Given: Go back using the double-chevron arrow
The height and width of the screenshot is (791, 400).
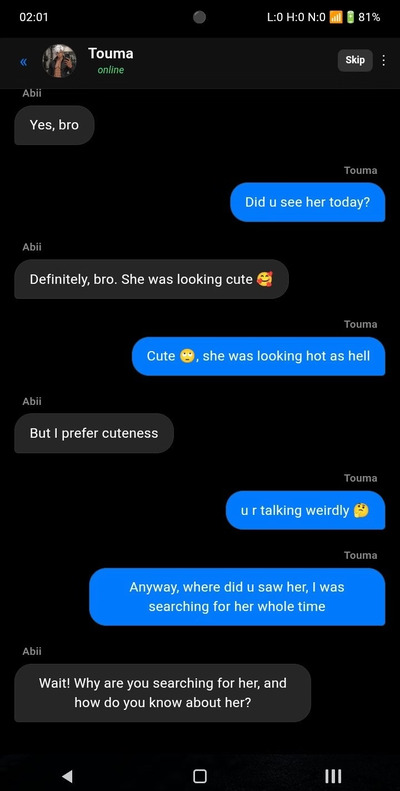Looking at the screenshot, I should pos(23,62).
